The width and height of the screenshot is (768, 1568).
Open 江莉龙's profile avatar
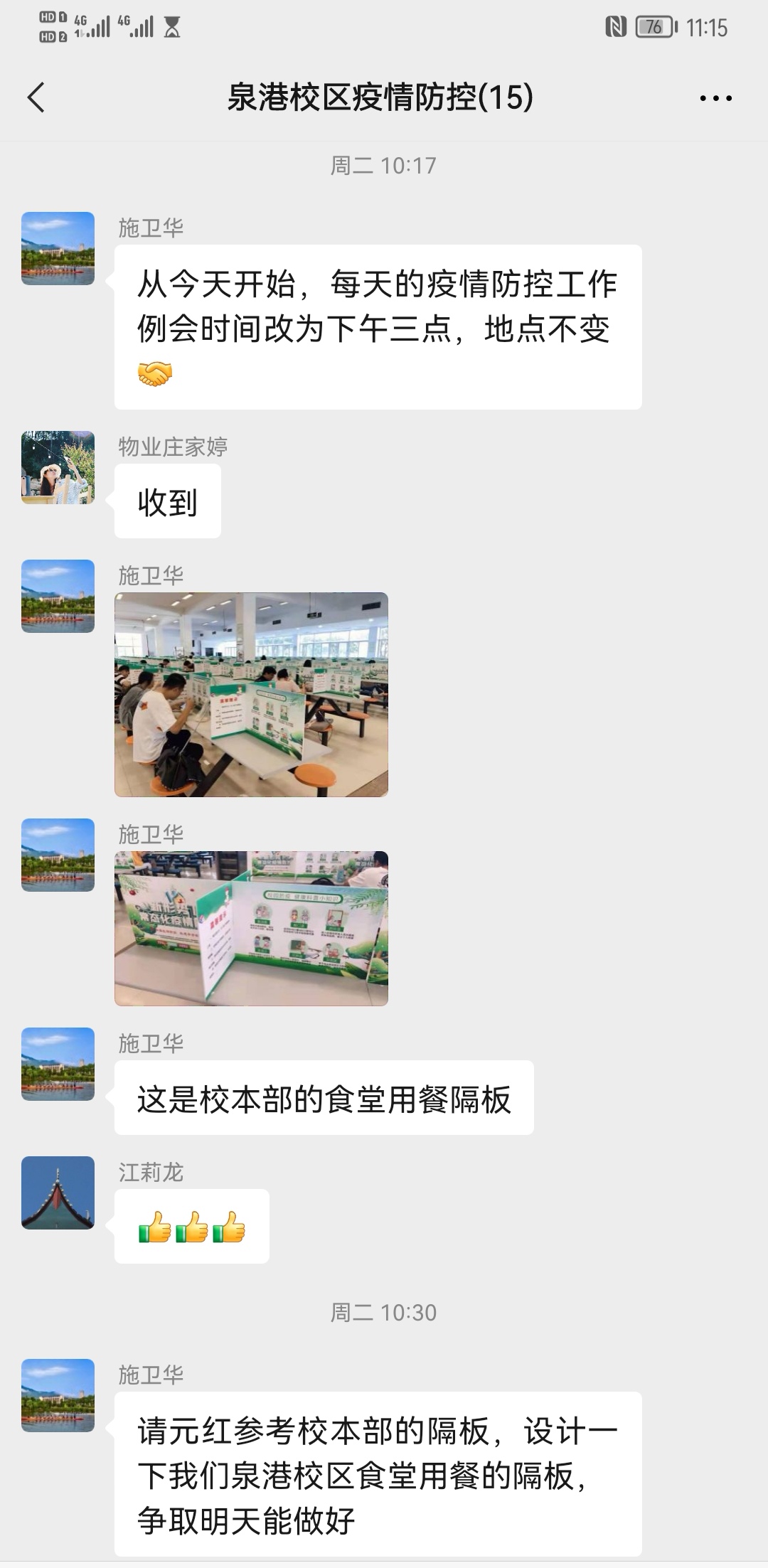pyautogui.click(x=58, y=1193)
